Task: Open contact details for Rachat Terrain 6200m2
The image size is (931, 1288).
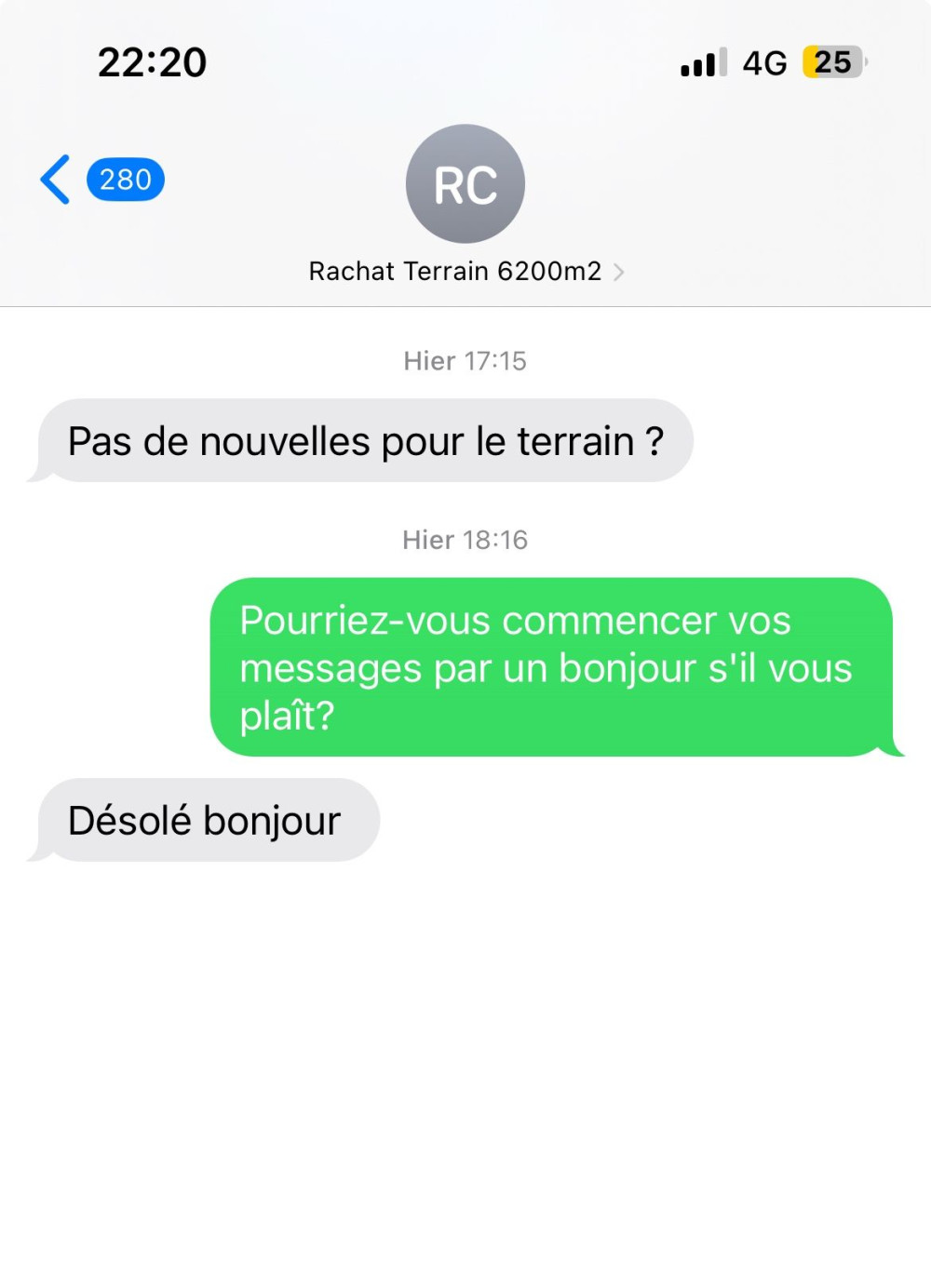Action: pyautogui.click(x=465, y=271)
